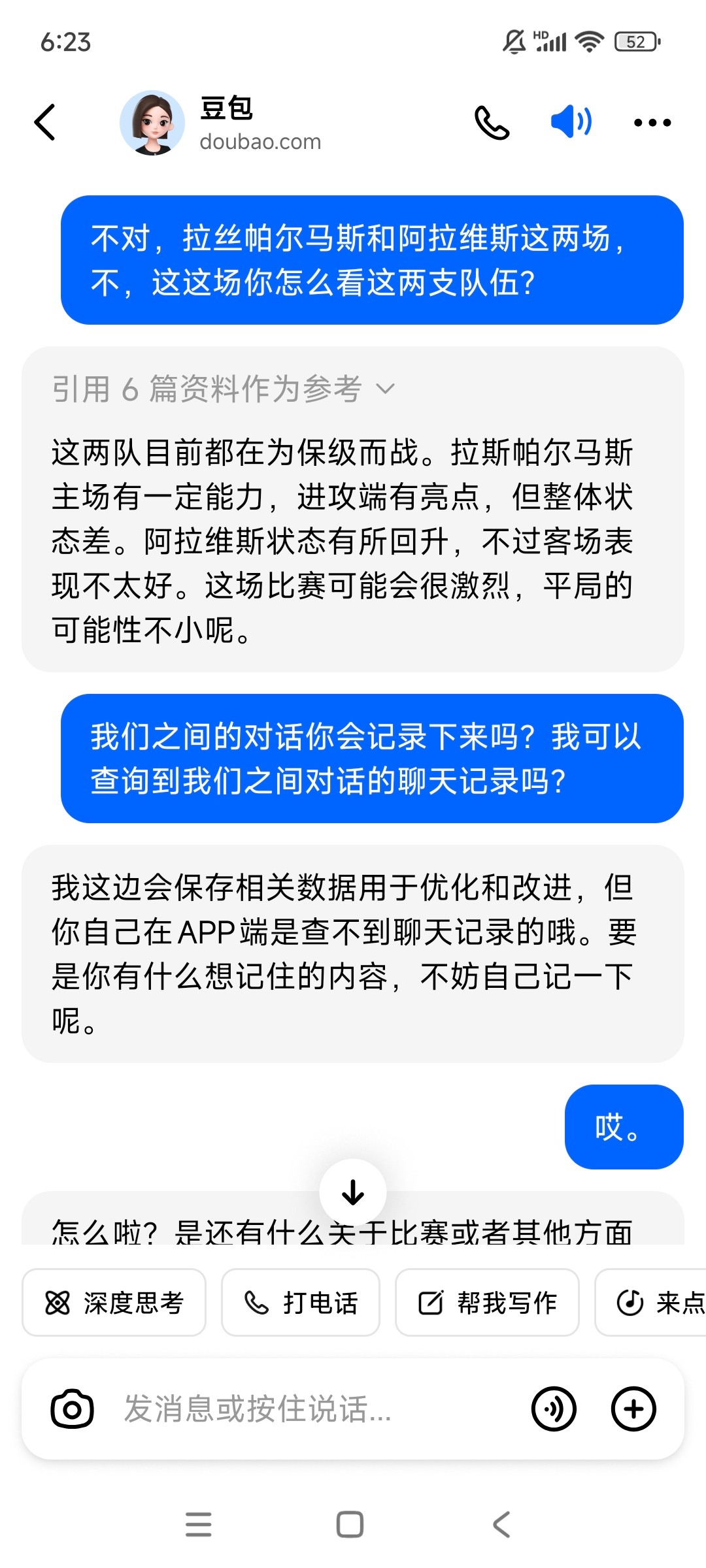The height and width of the screenshot is (1568, 706).
Task: Mute the blue speaker playback icon
Action: pos(571,122)
